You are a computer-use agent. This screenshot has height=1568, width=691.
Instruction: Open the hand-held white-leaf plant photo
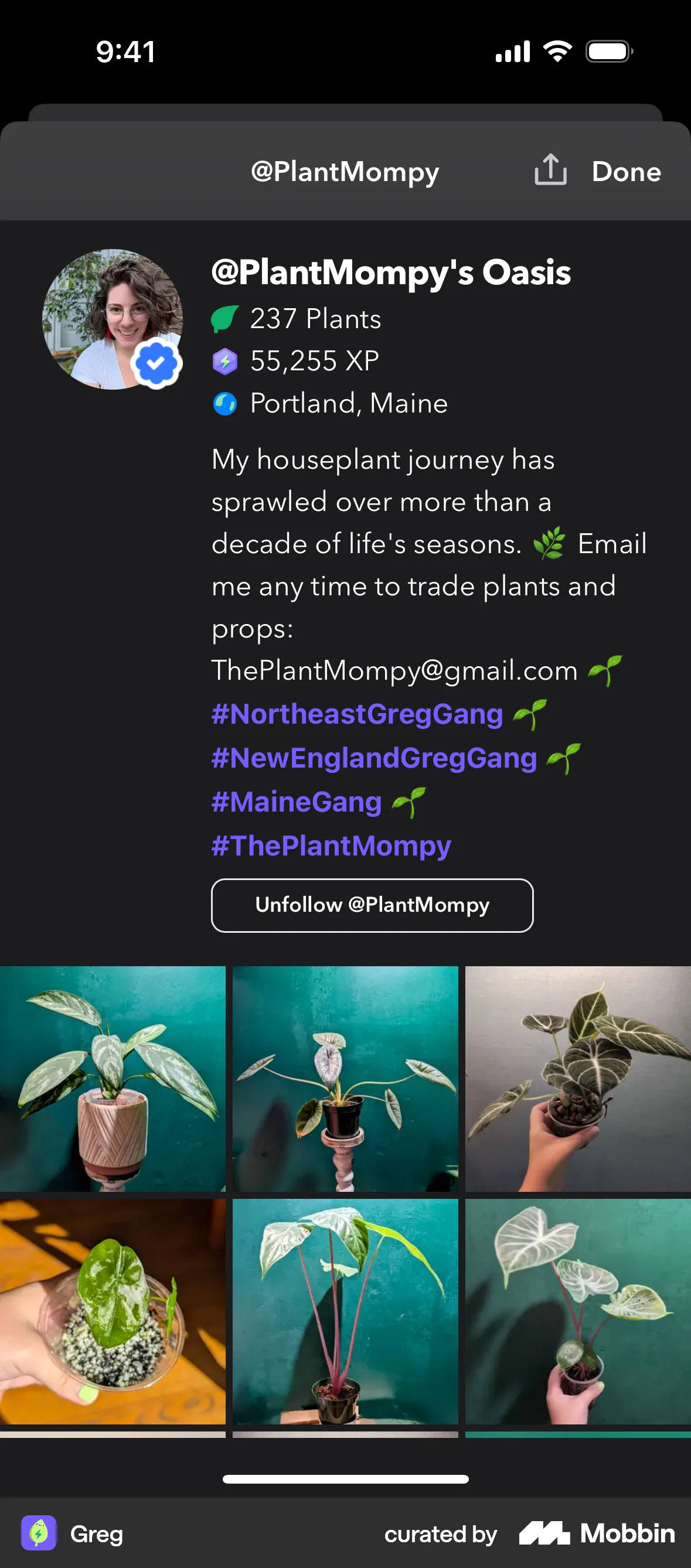(x=578, y=1311)
